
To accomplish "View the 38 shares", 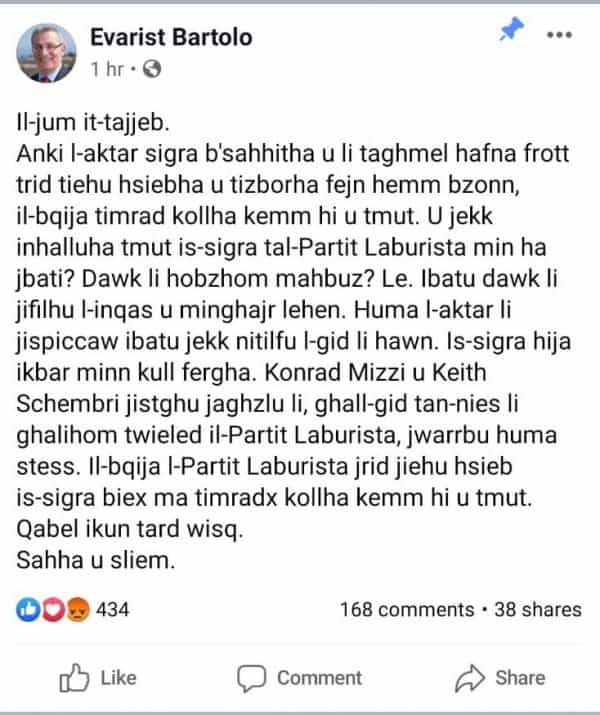I will (x=537, y=609).
